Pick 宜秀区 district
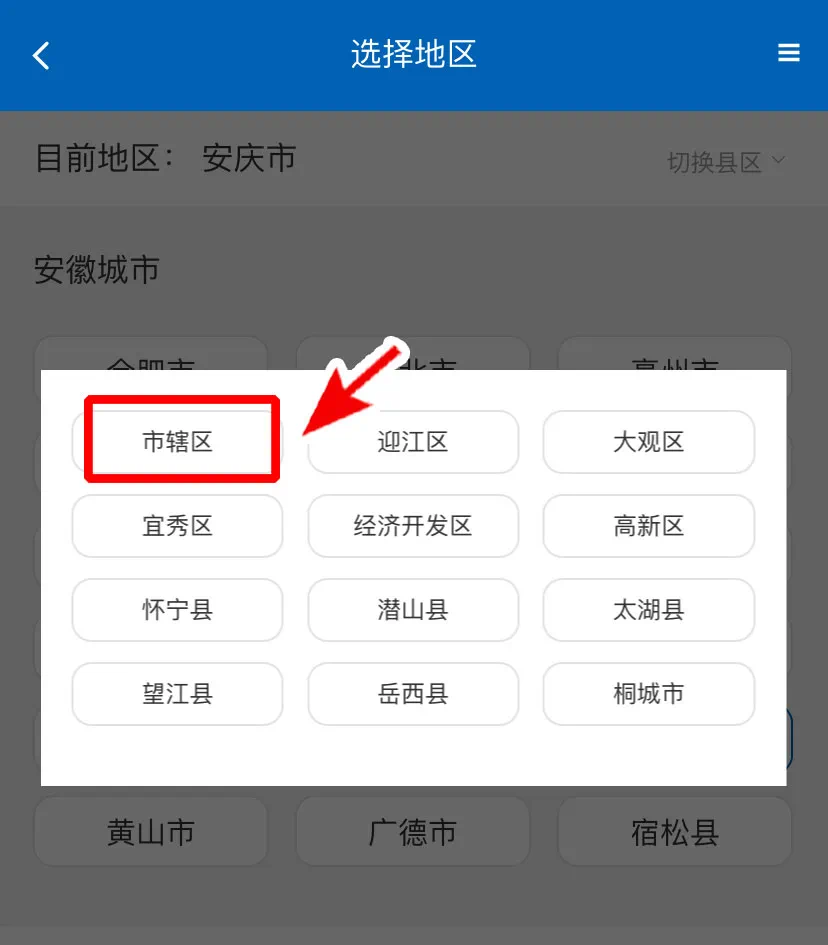This screenshot has width=828, height=945. point(178,526)
